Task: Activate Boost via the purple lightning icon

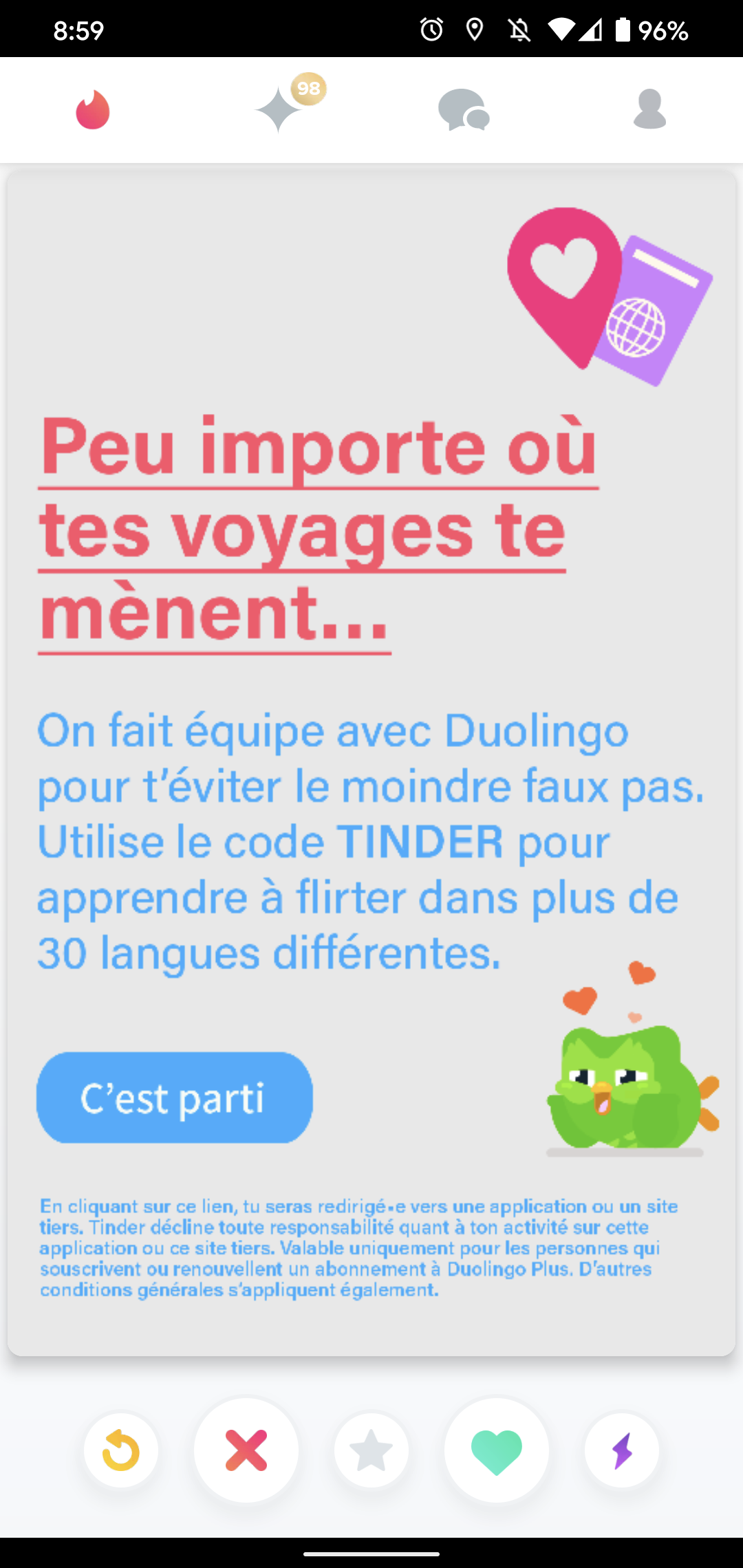Action: point(621,1450)
